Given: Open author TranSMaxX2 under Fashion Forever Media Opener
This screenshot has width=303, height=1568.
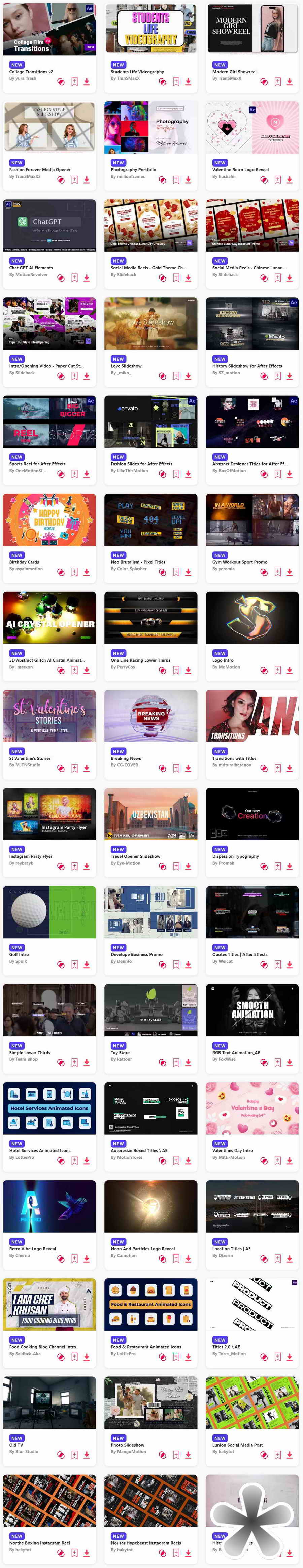Looking at the screenshot, I should coord(26,176).
